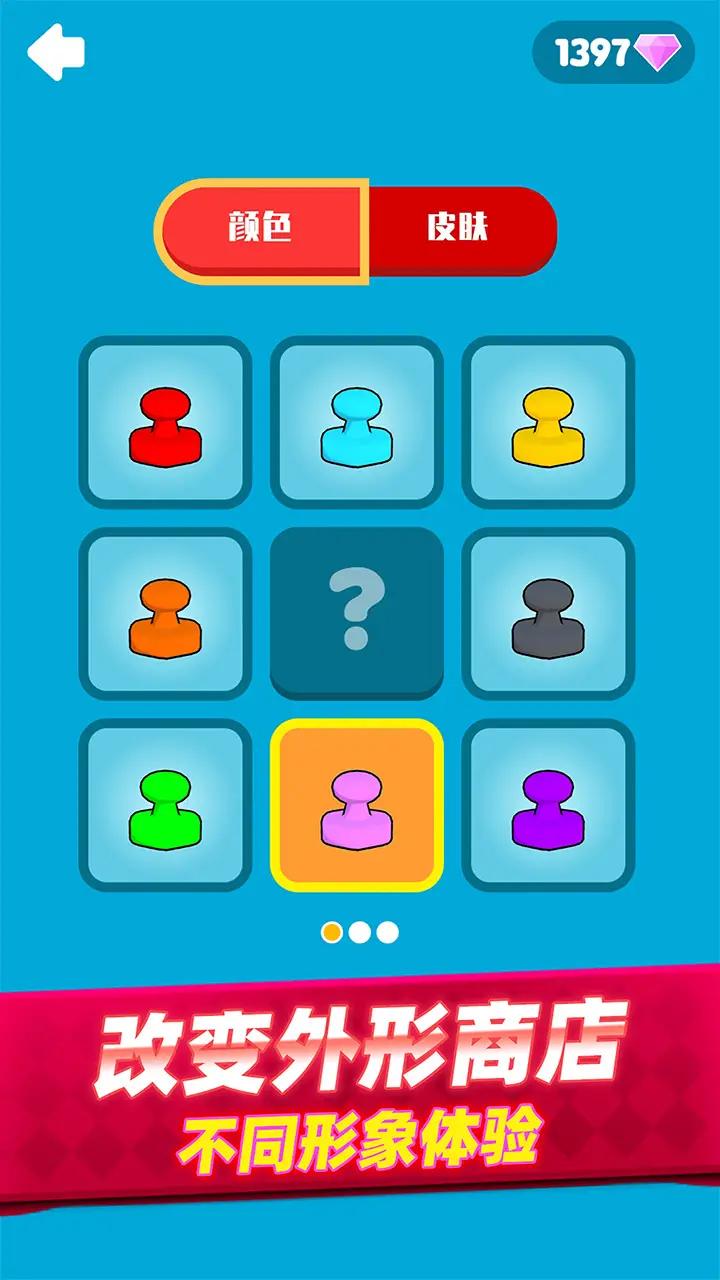Switch to the 颜色 tab
This screenshot has height=1280, width=720.
(261, 229)
